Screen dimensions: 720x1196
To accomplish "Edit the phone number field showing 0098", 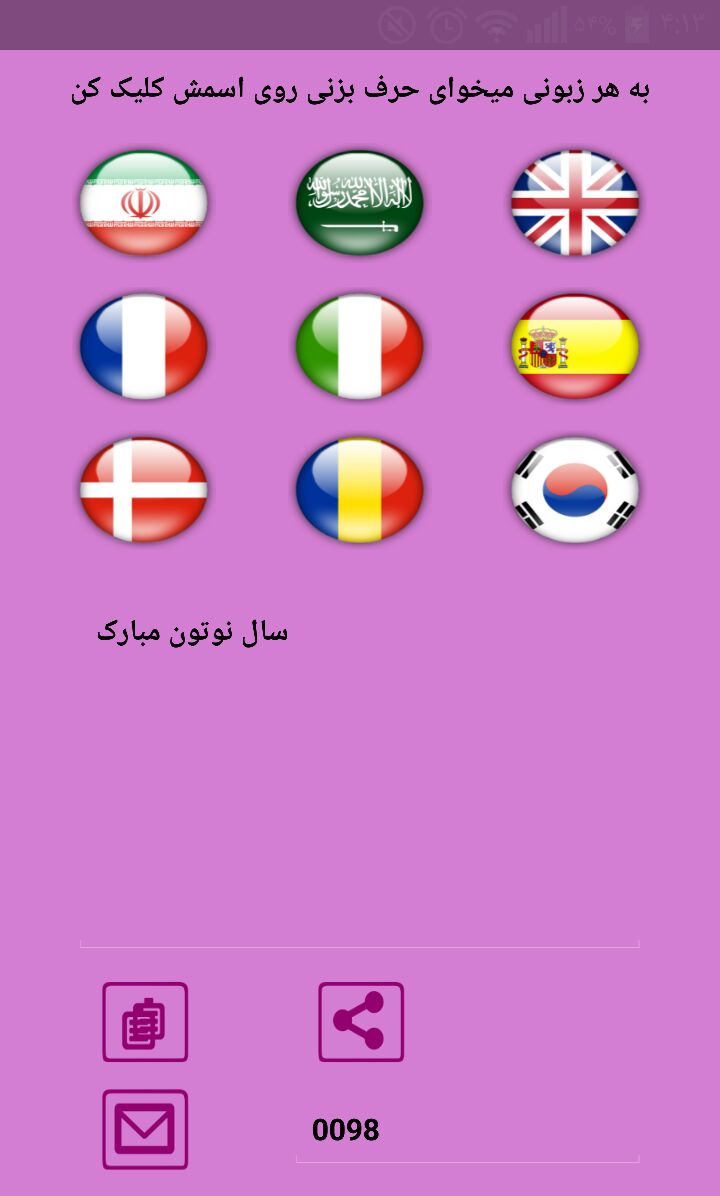I will click(467, 1131).
